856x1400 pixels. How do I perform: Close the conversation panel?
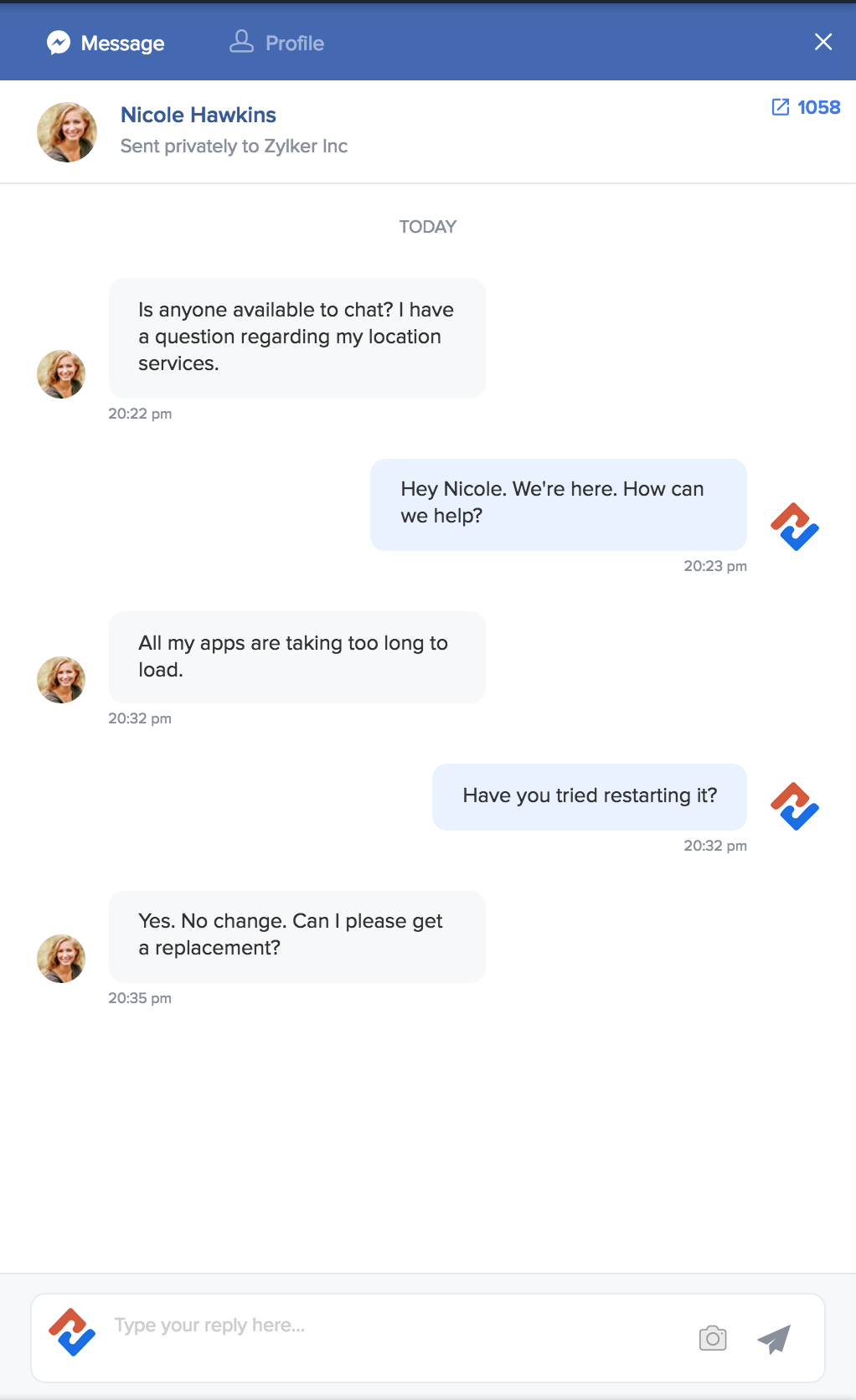(822, 42)
